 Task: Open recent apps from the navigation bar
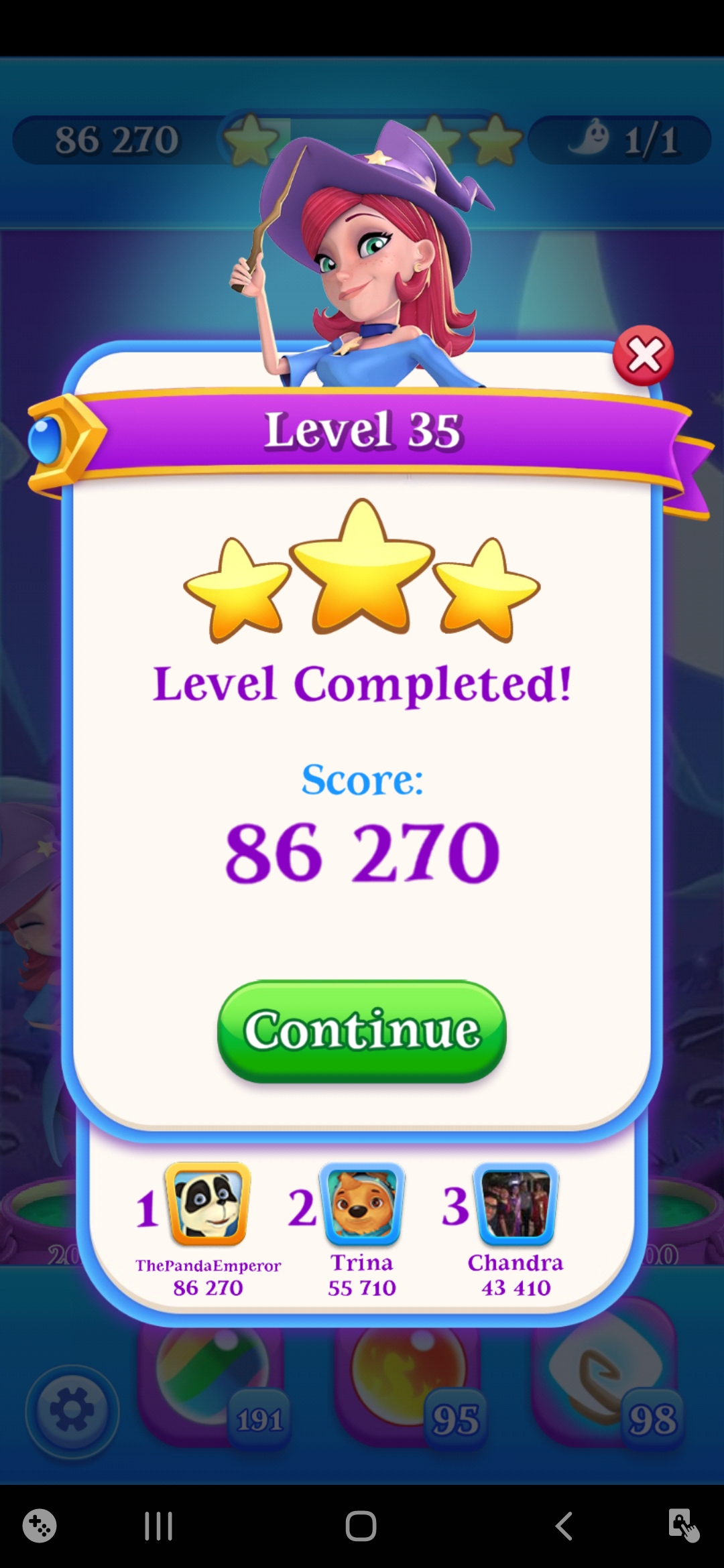tap(159, 1526)
